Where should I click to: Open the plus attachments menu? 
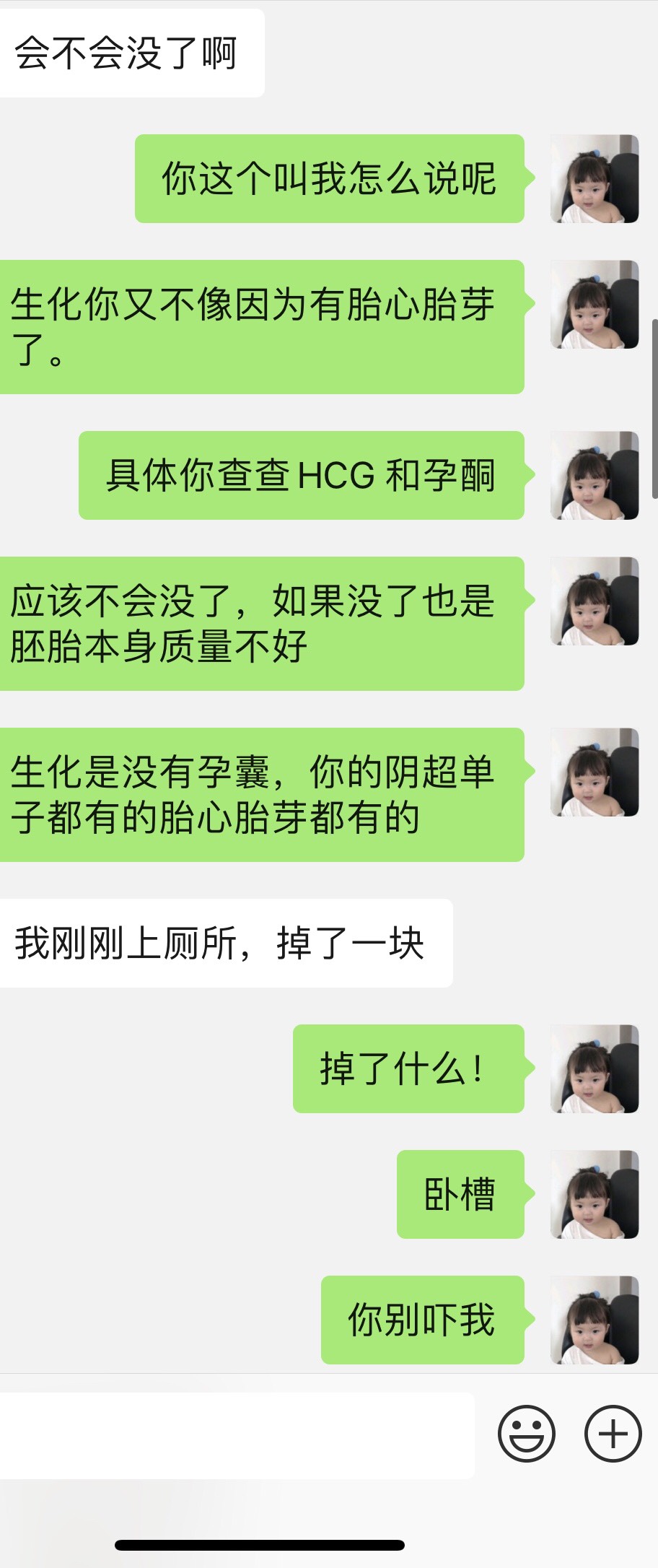click(613, 1433)
